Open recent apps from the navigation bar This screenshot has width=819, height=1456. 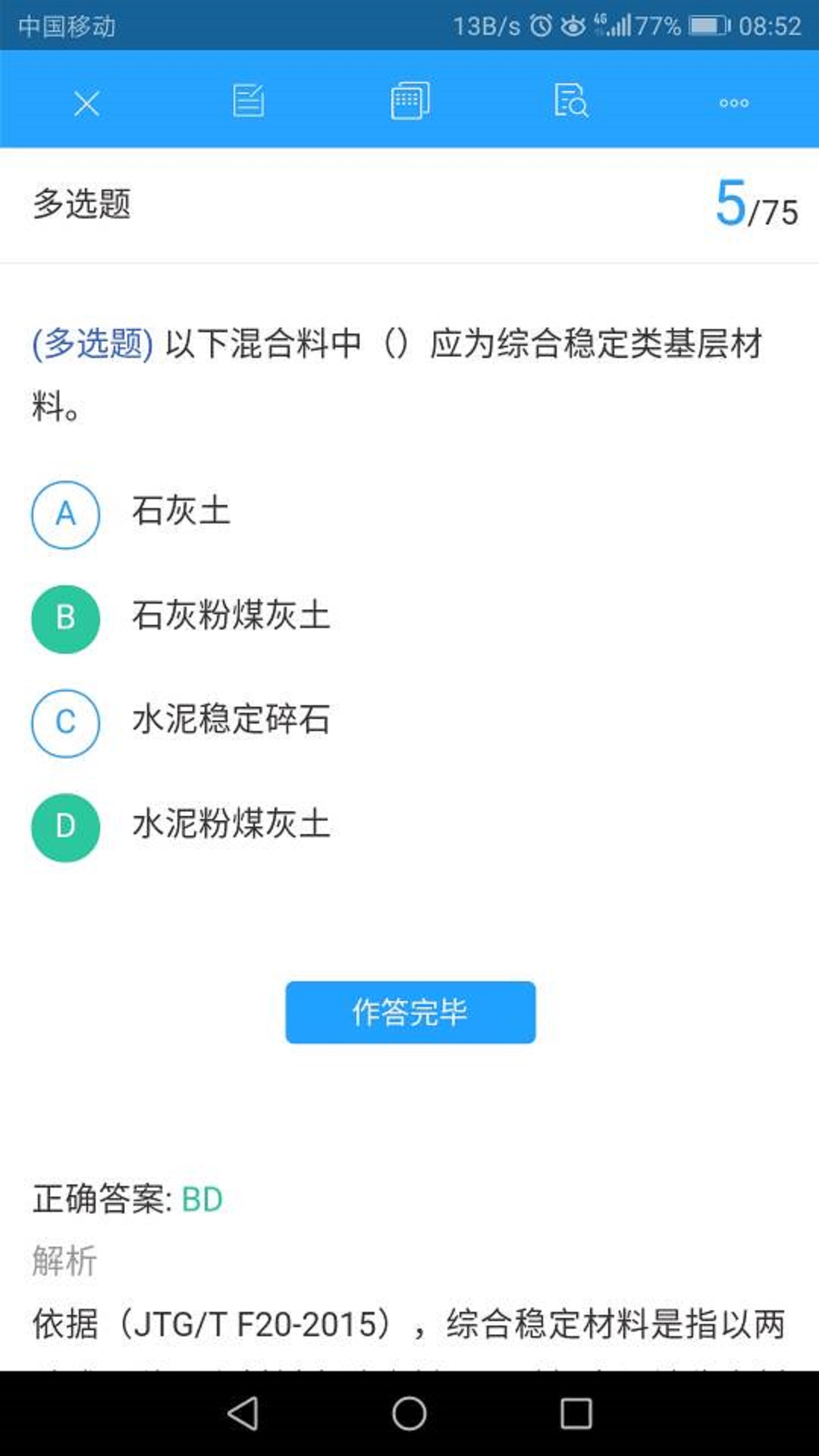click(x=576, y=1414)
